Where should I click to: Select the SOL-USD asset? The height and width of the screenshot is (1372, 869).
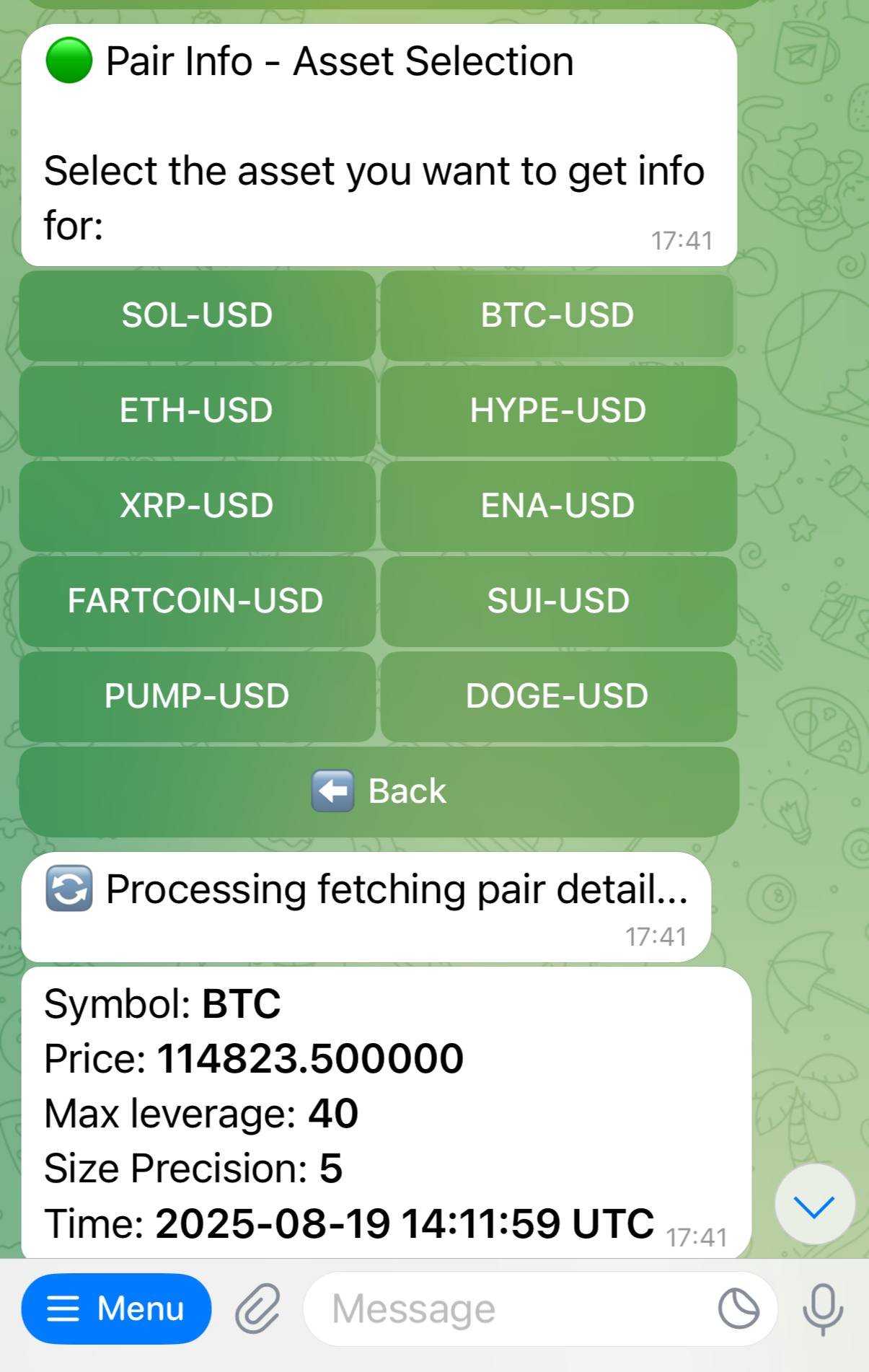tap(197, 315)
